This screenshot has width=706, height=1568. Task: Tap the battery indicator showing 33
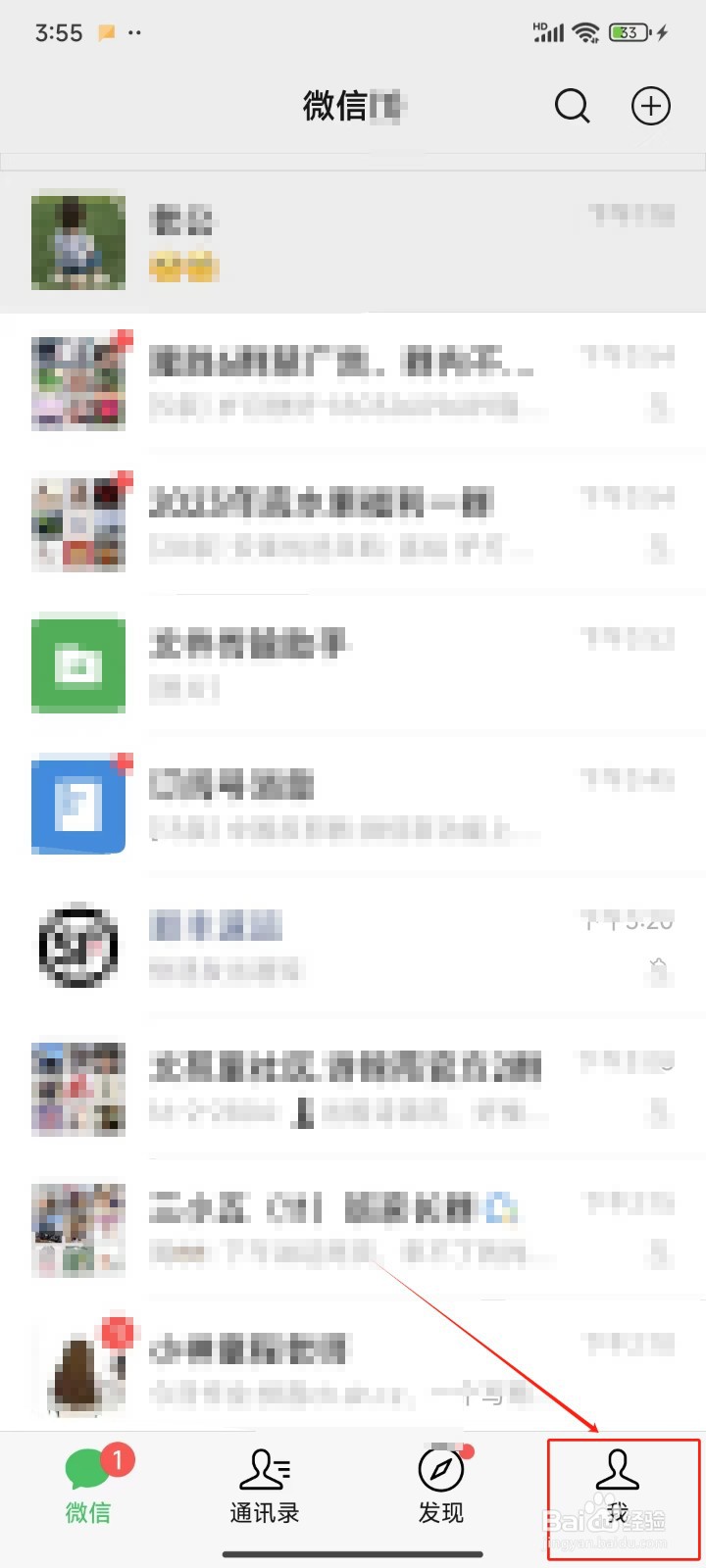(x=629, y=30)
